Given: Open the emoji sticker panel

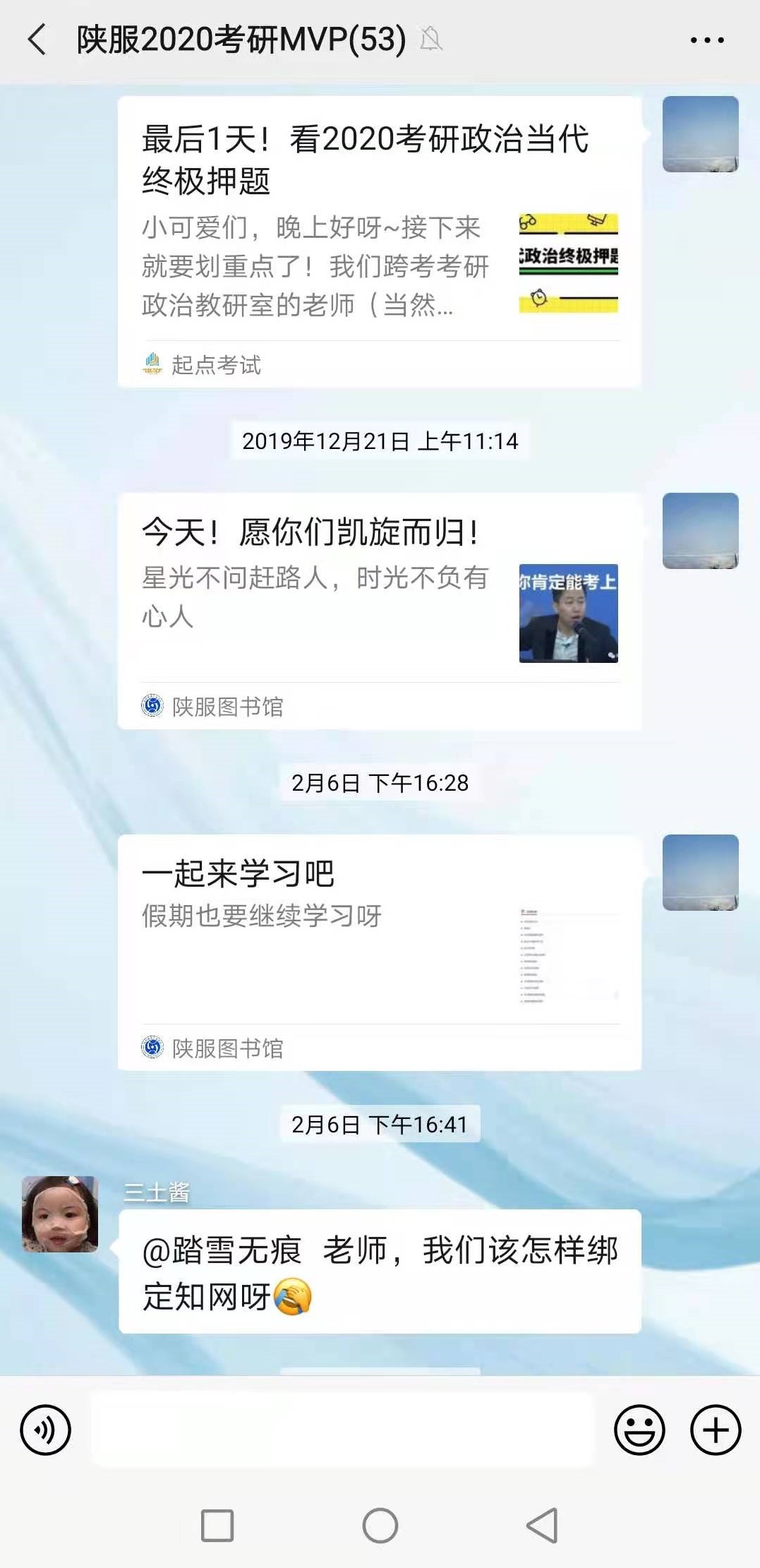Looking at the screenshot, I should 639,1430.
